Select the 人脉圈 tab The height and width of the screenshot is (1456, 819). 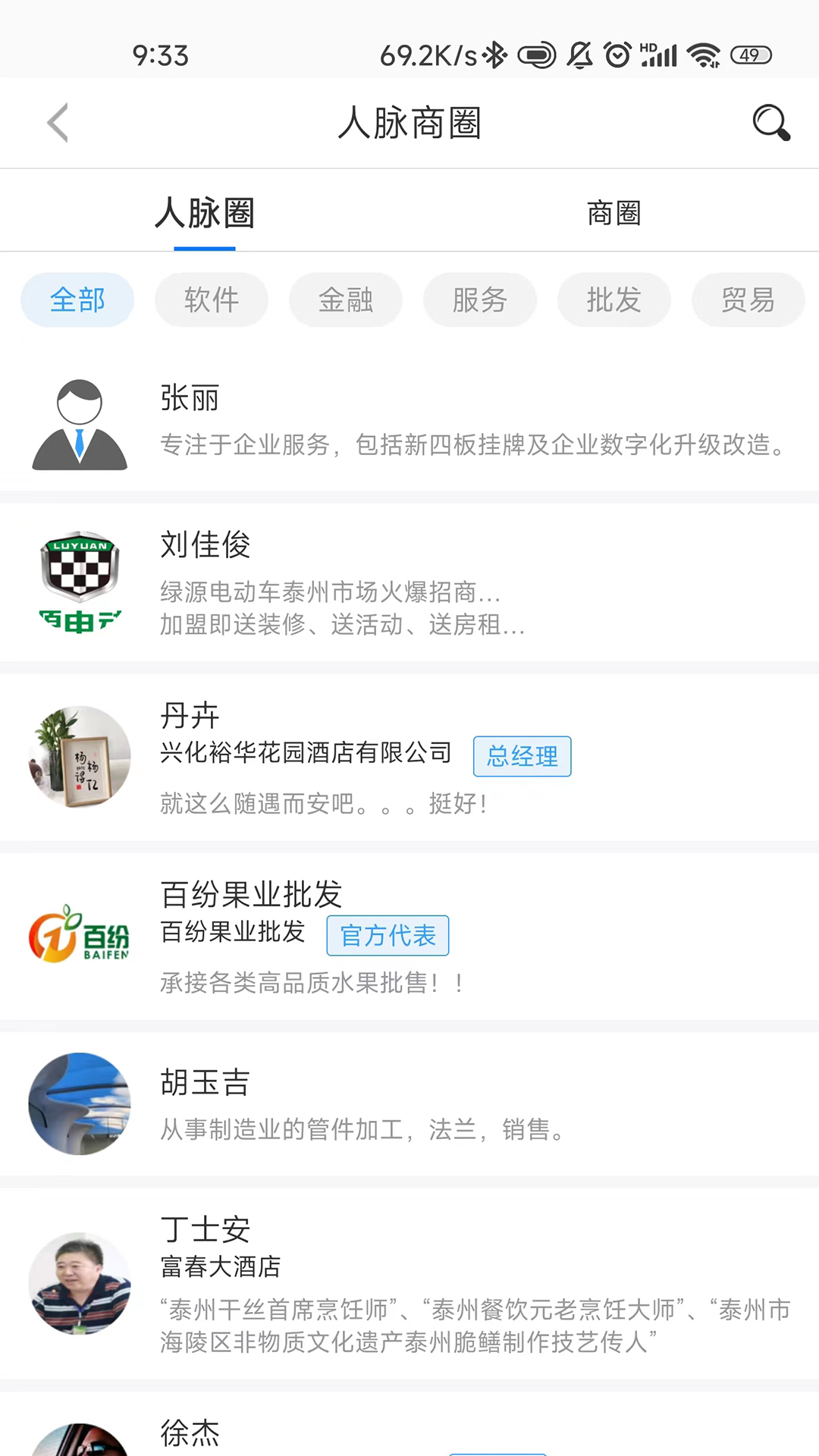[x=205, y=213]
